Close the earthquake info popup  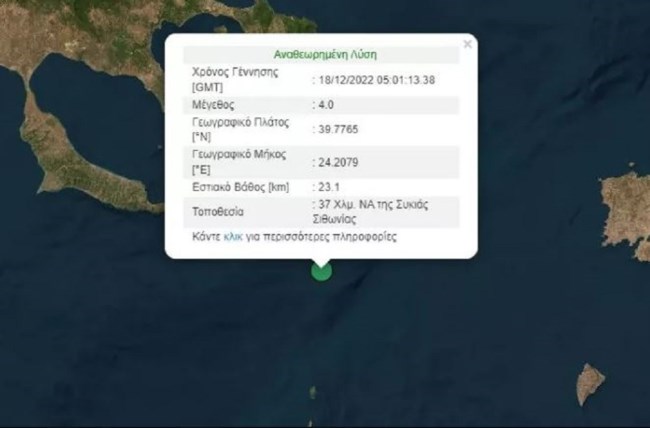click(467, 45)
